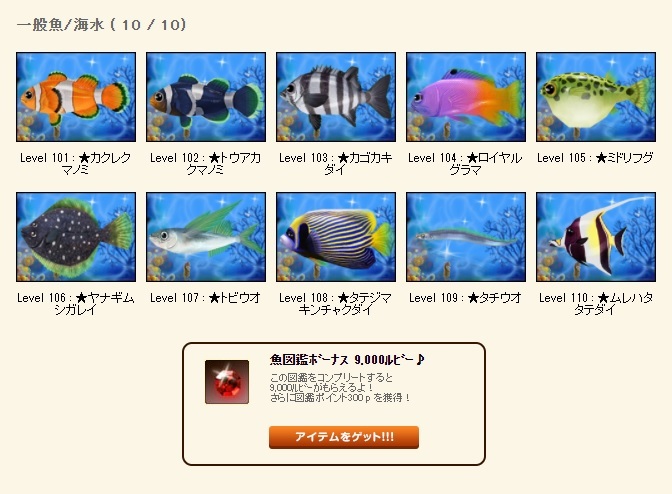Select the Level 106 ヤナギムシガレイ fish tile

tap(76, 237)
